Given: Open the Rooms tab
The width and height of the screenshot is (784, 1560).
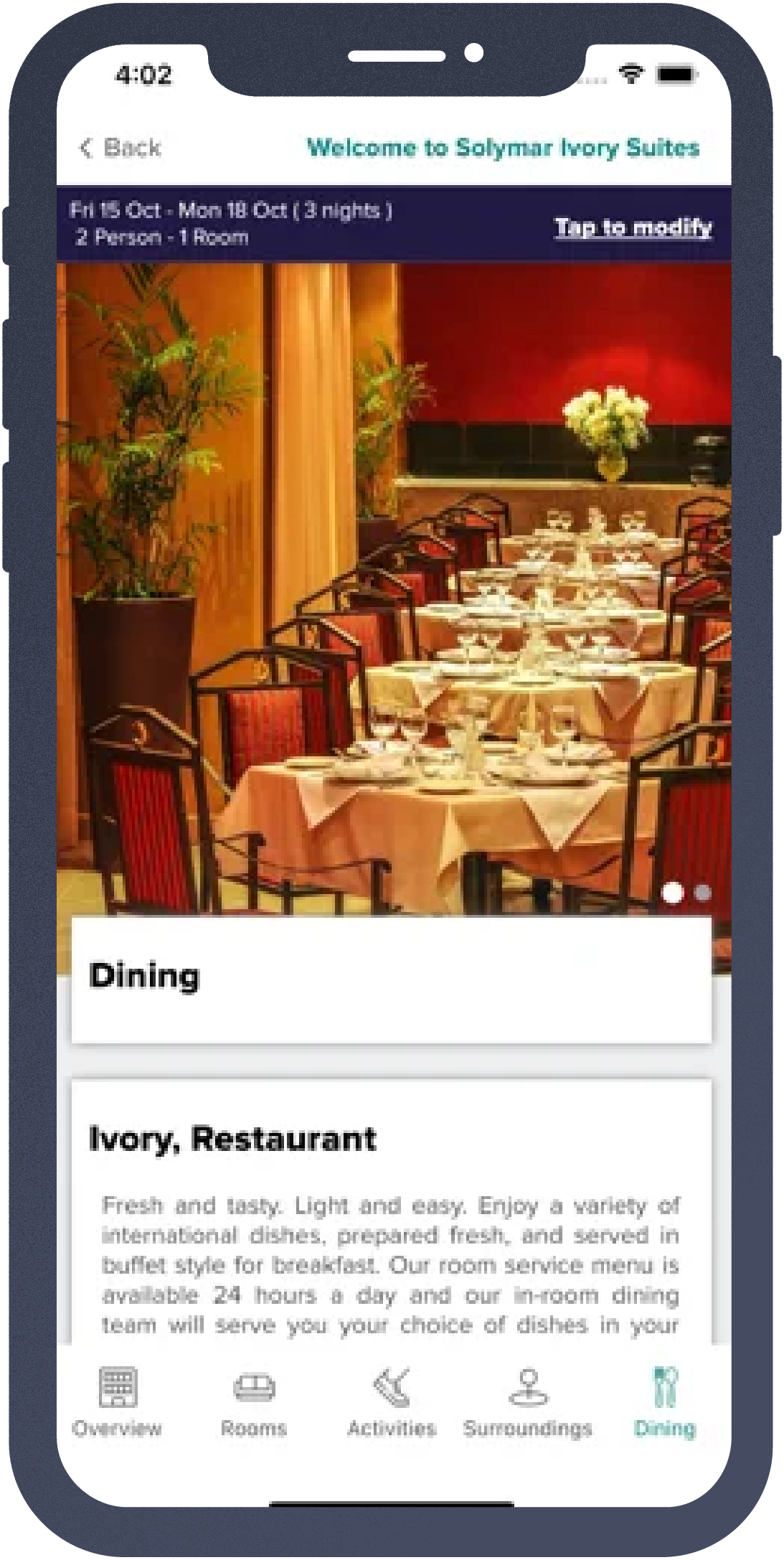Looking at the screenshot, I should coord(253,1402).
